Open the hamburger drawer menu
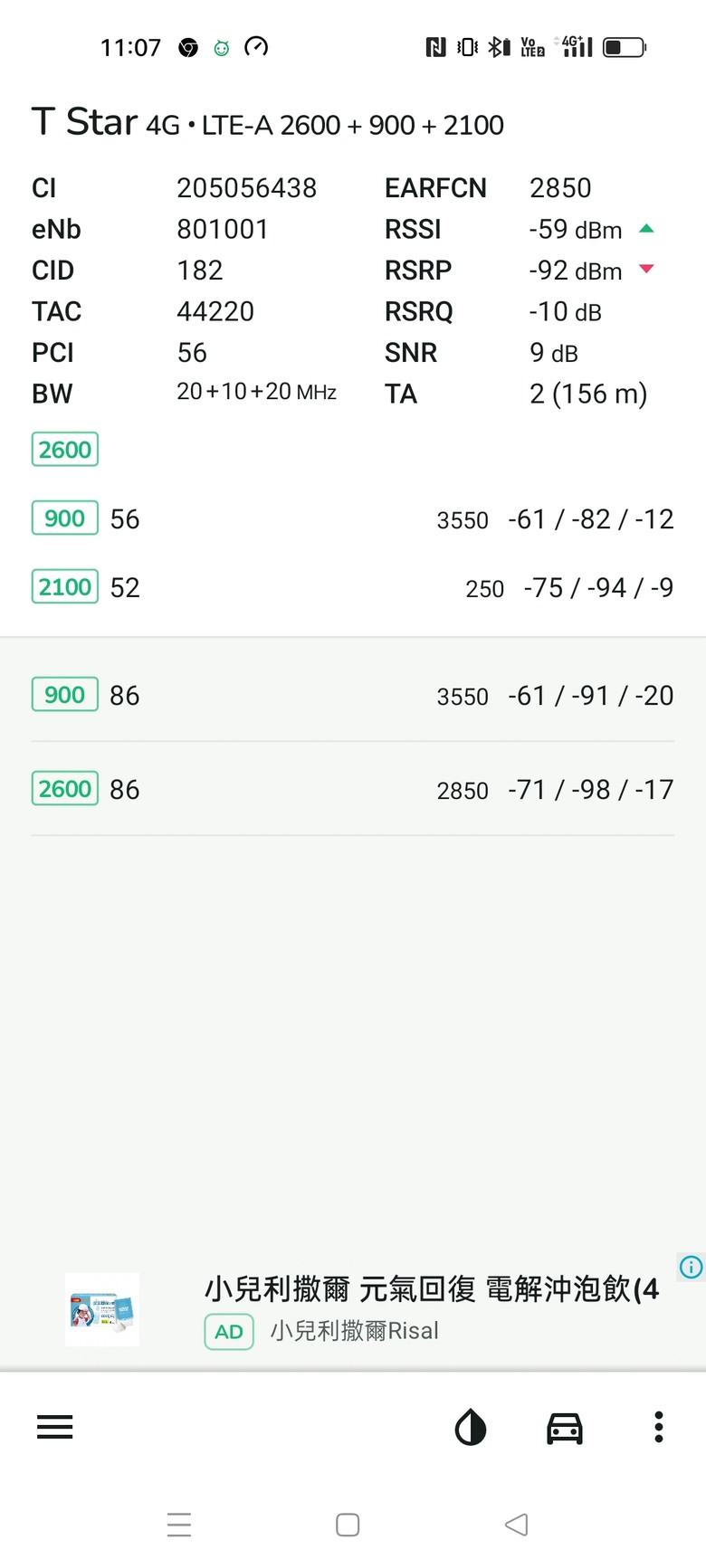706x1568 pixels. (x=54, y=1428)
